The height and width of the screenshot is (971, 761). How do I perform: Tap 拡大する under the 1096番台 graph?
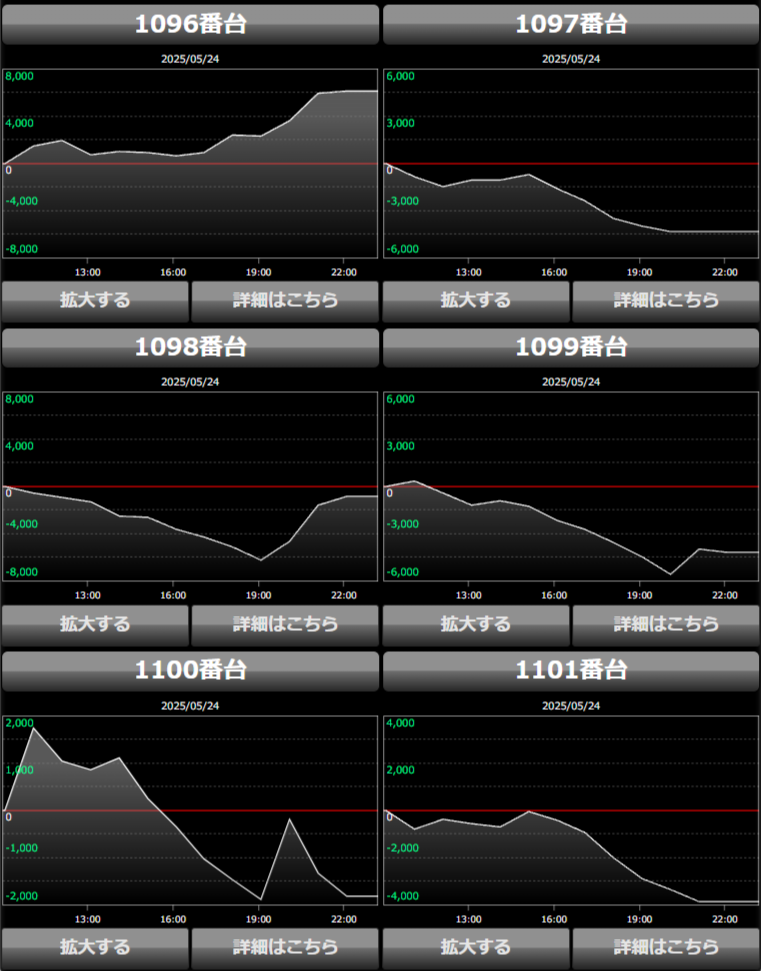[x=95, y=300]
